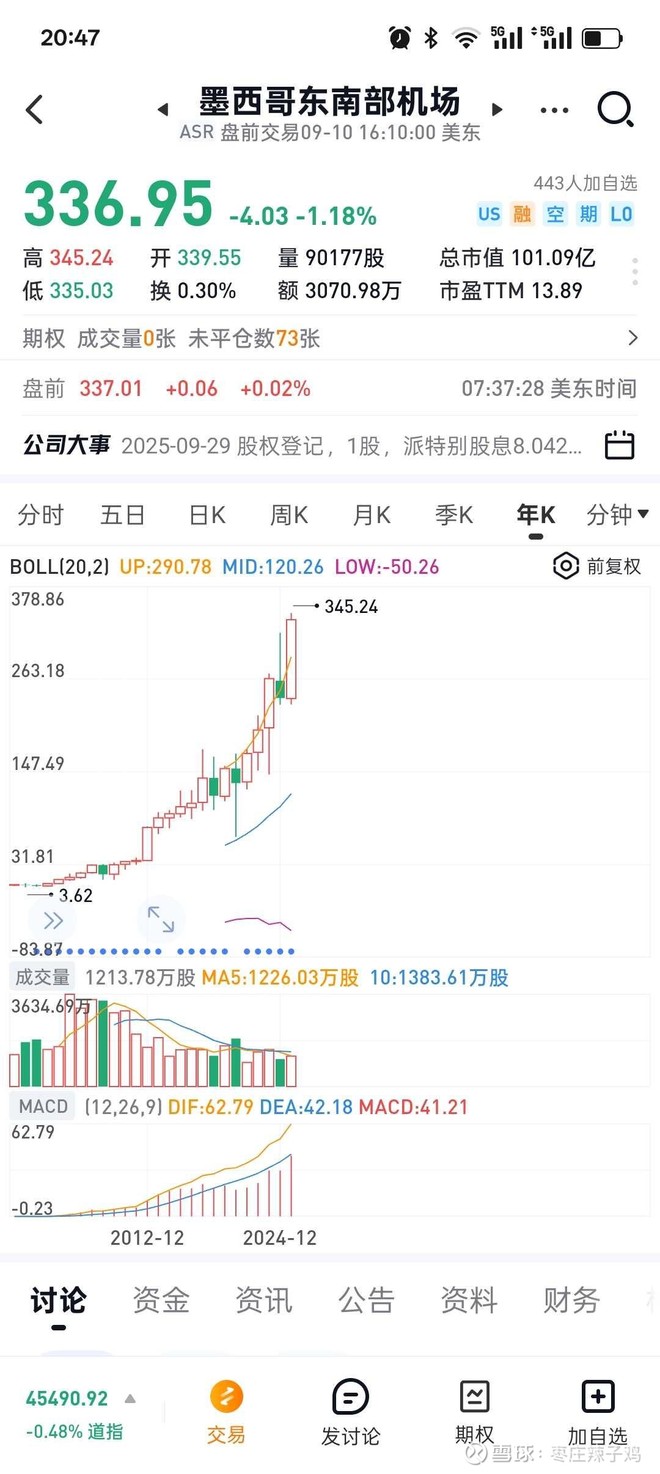Change the 前复权 adjustment setting
This screenshot has height=1474, width=660.
click(597, 567)
